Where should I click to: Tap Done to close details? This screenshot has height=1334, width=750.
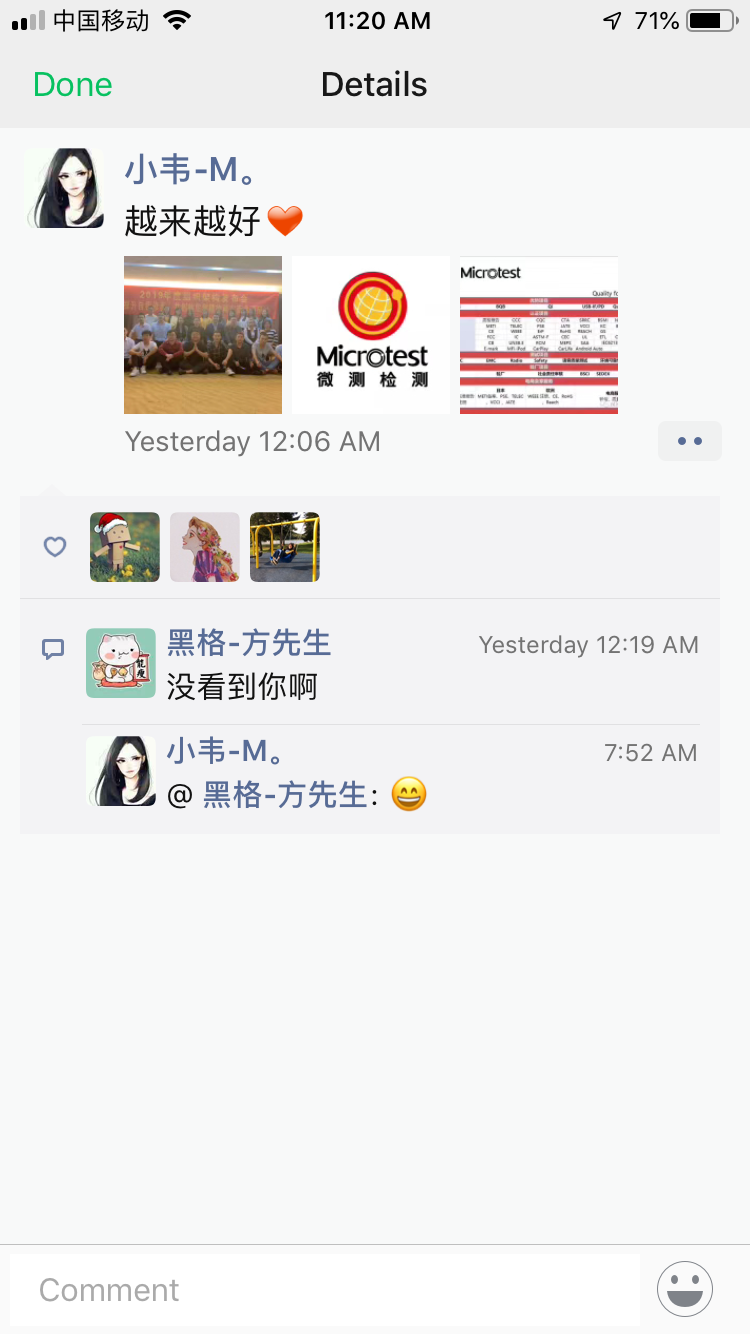point(72,85)
